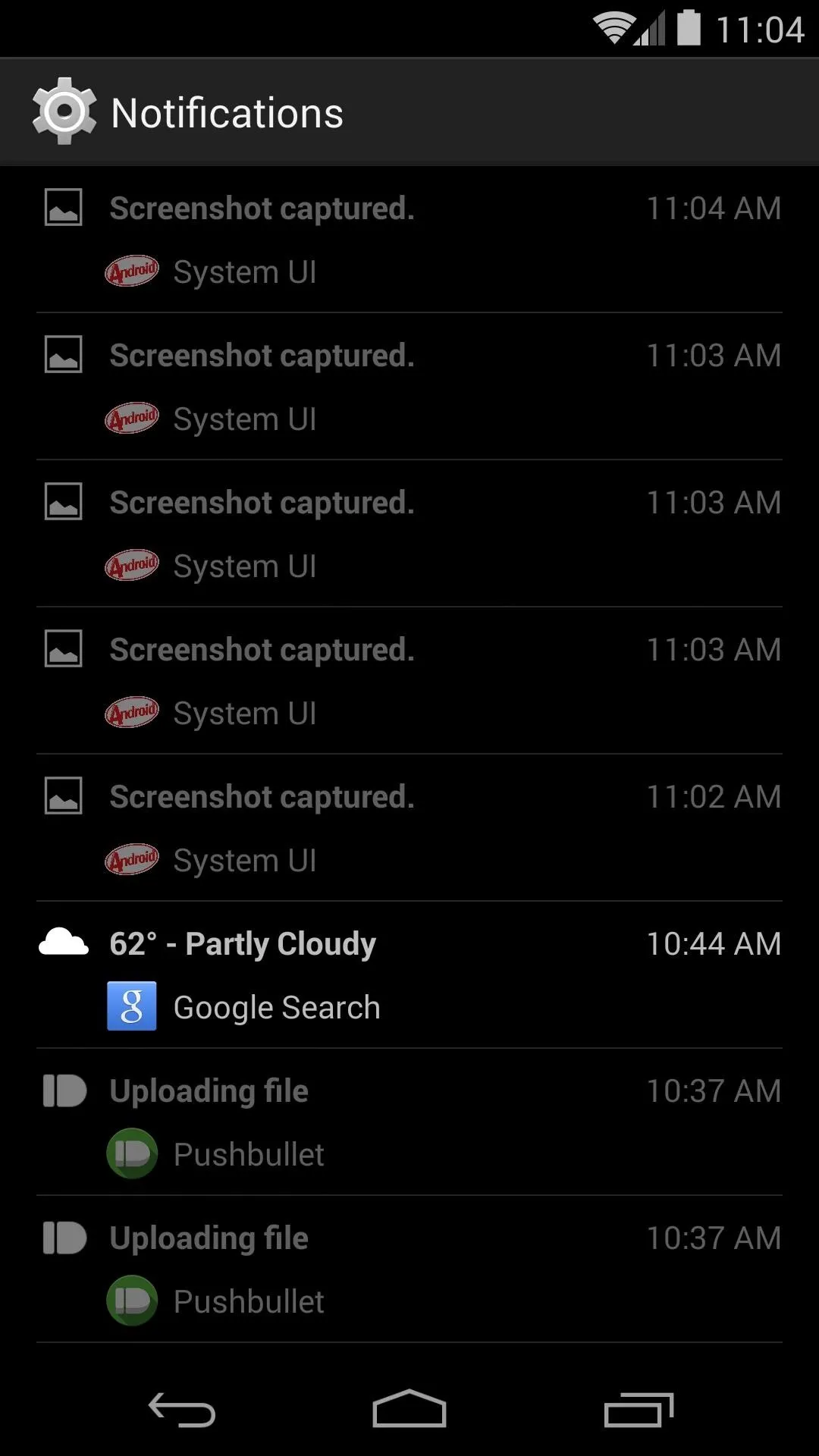819x1456 pixels.
Task: Open the 62° Partly Cloudy Google Search entry
Action: [409, 975]
